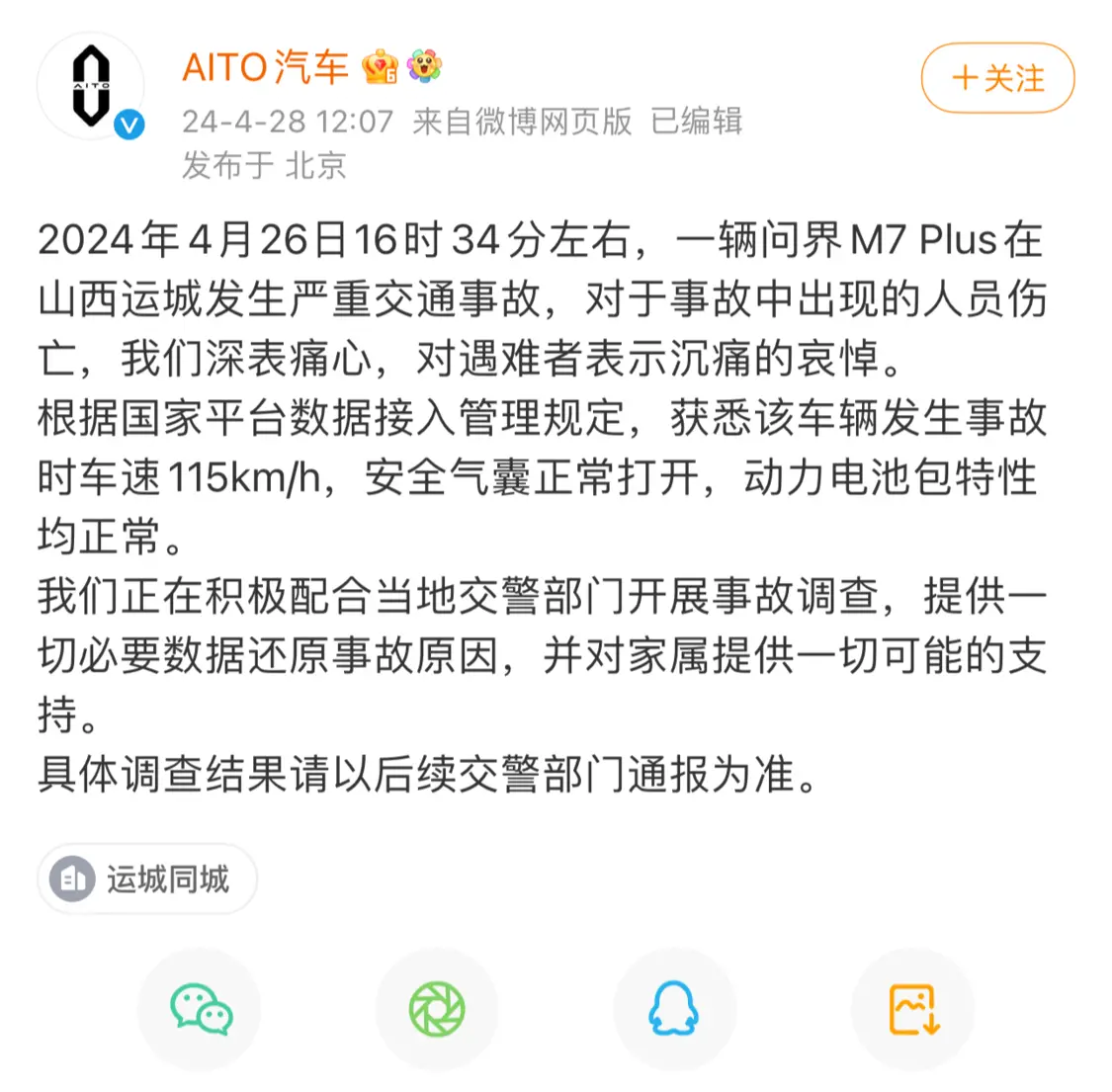Open the 运城同城 location chip

pyautogui.click(x=147, y=879)
